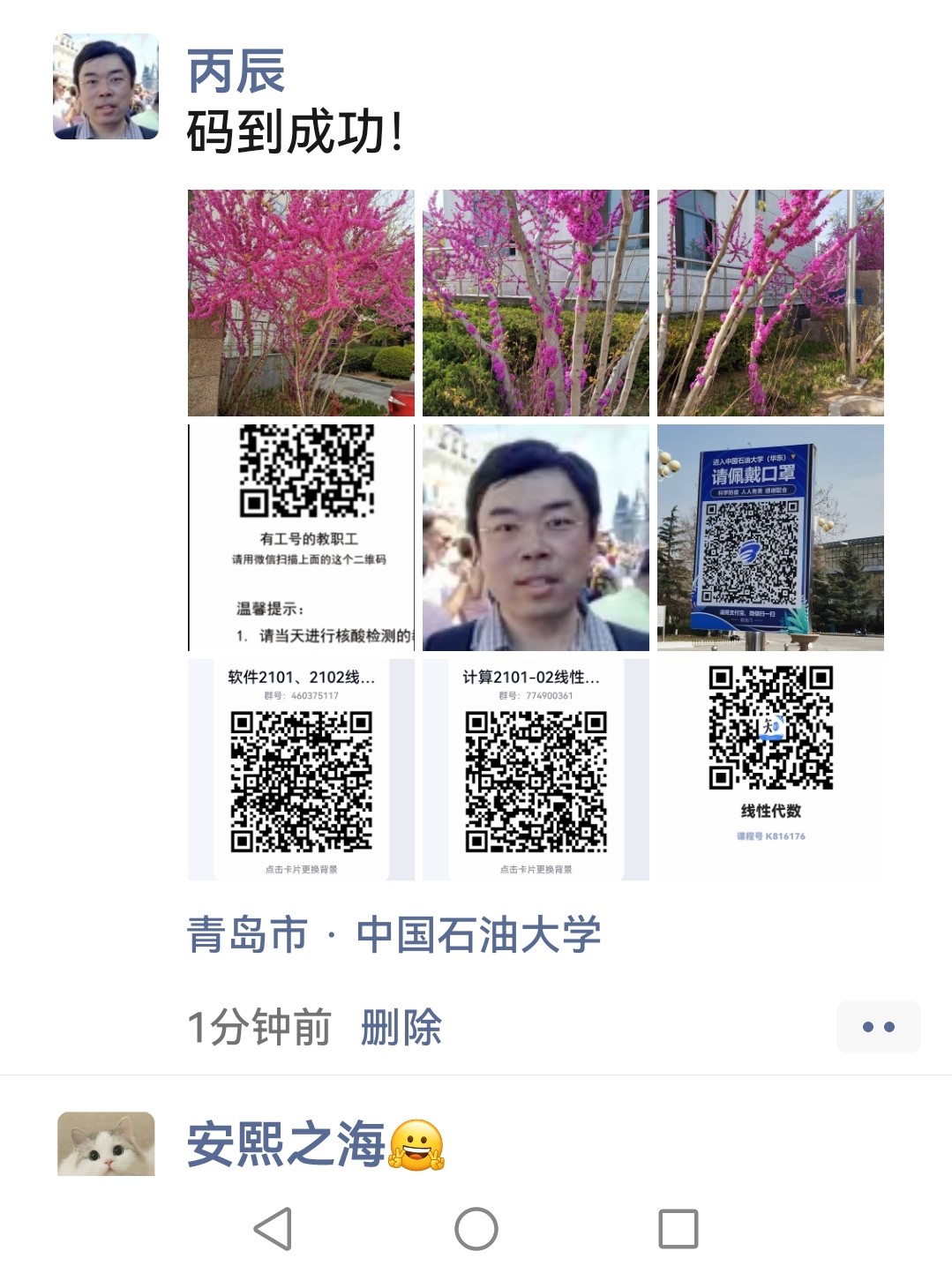Viewport: 952px width, 1281px height.
Task: Go back with system back button
Action: point(273,1228)
